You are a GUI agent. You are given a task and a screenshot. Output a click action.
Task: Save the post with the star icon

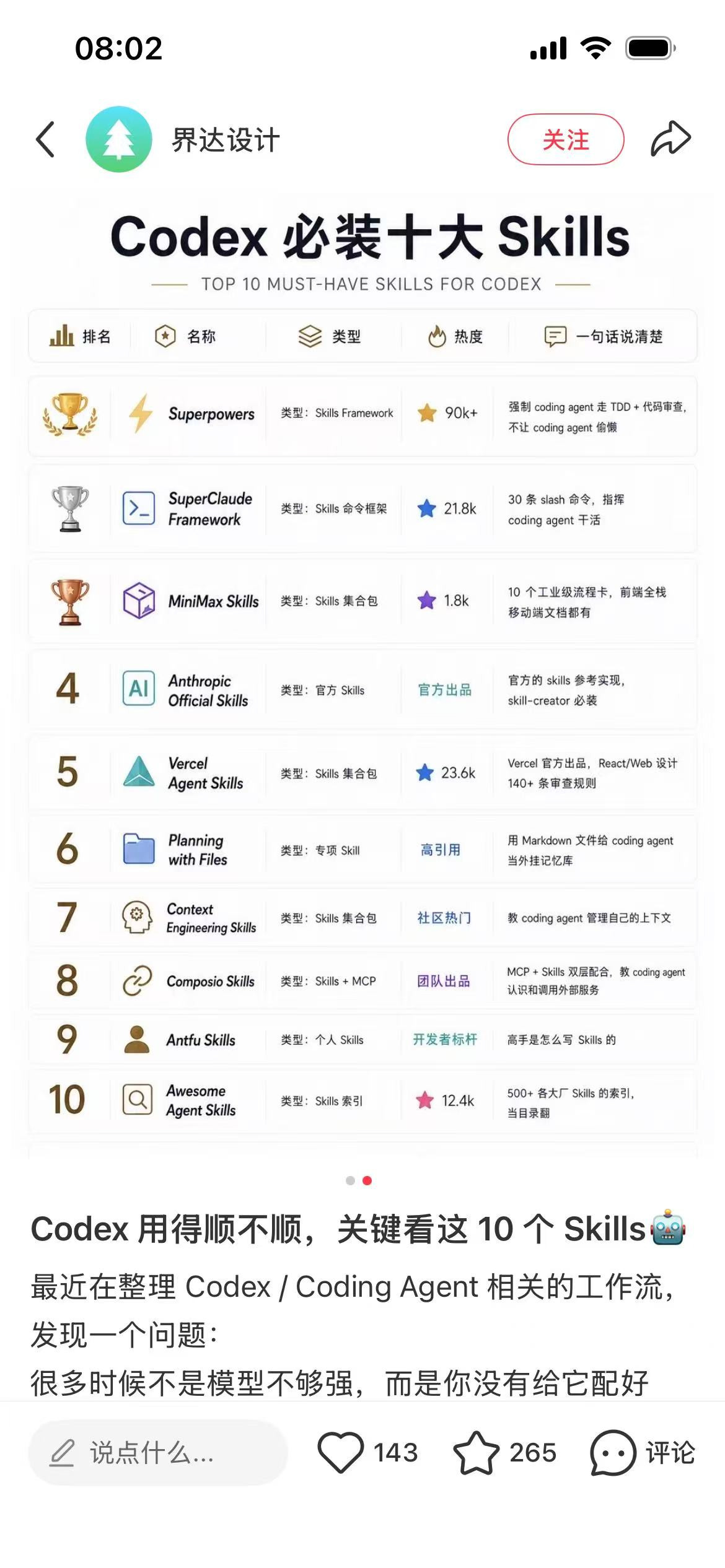pyautogui.click(x=476, y=1453)
